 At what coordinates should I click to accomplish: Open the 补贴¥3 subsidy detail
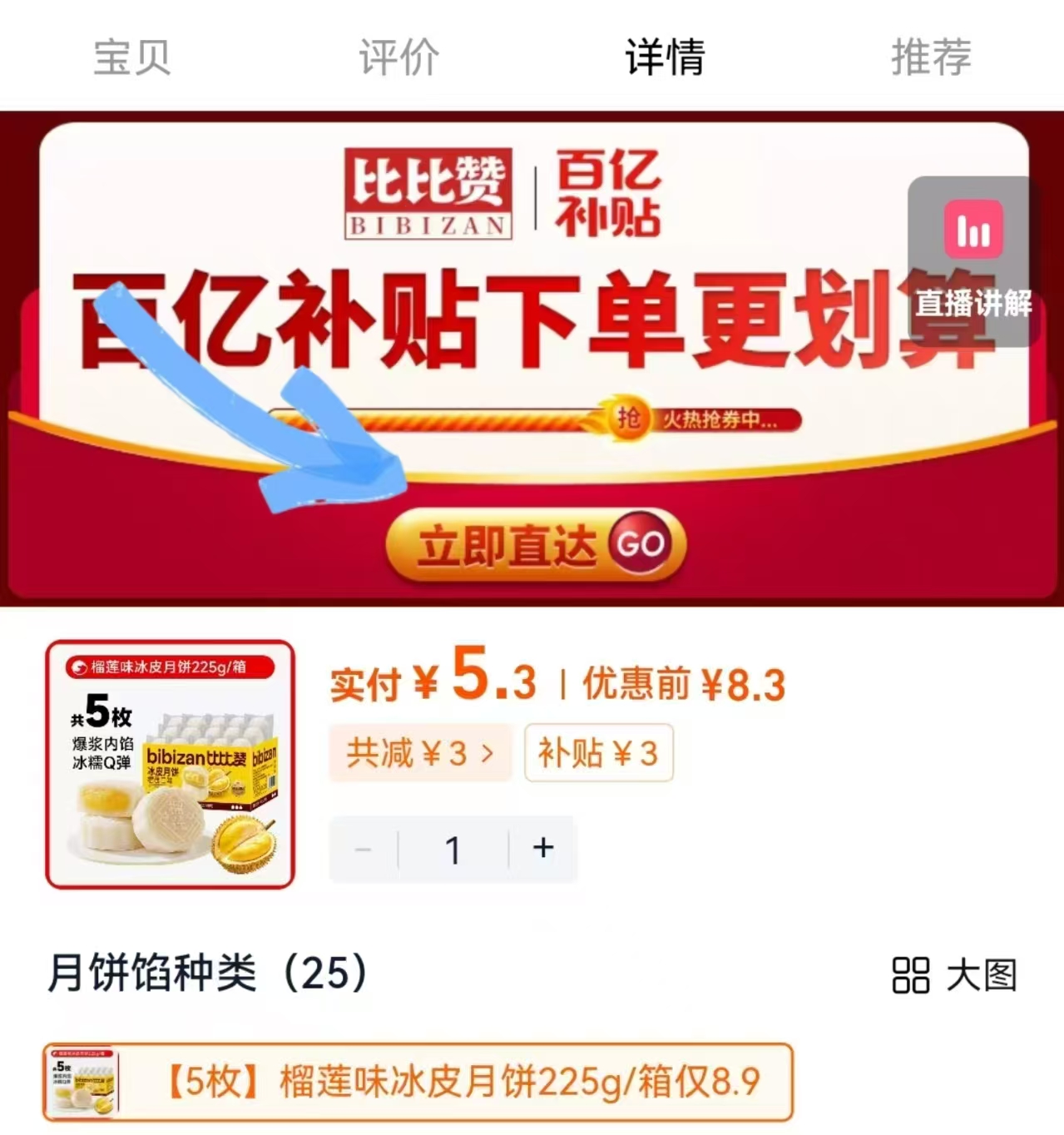[598, 753]
